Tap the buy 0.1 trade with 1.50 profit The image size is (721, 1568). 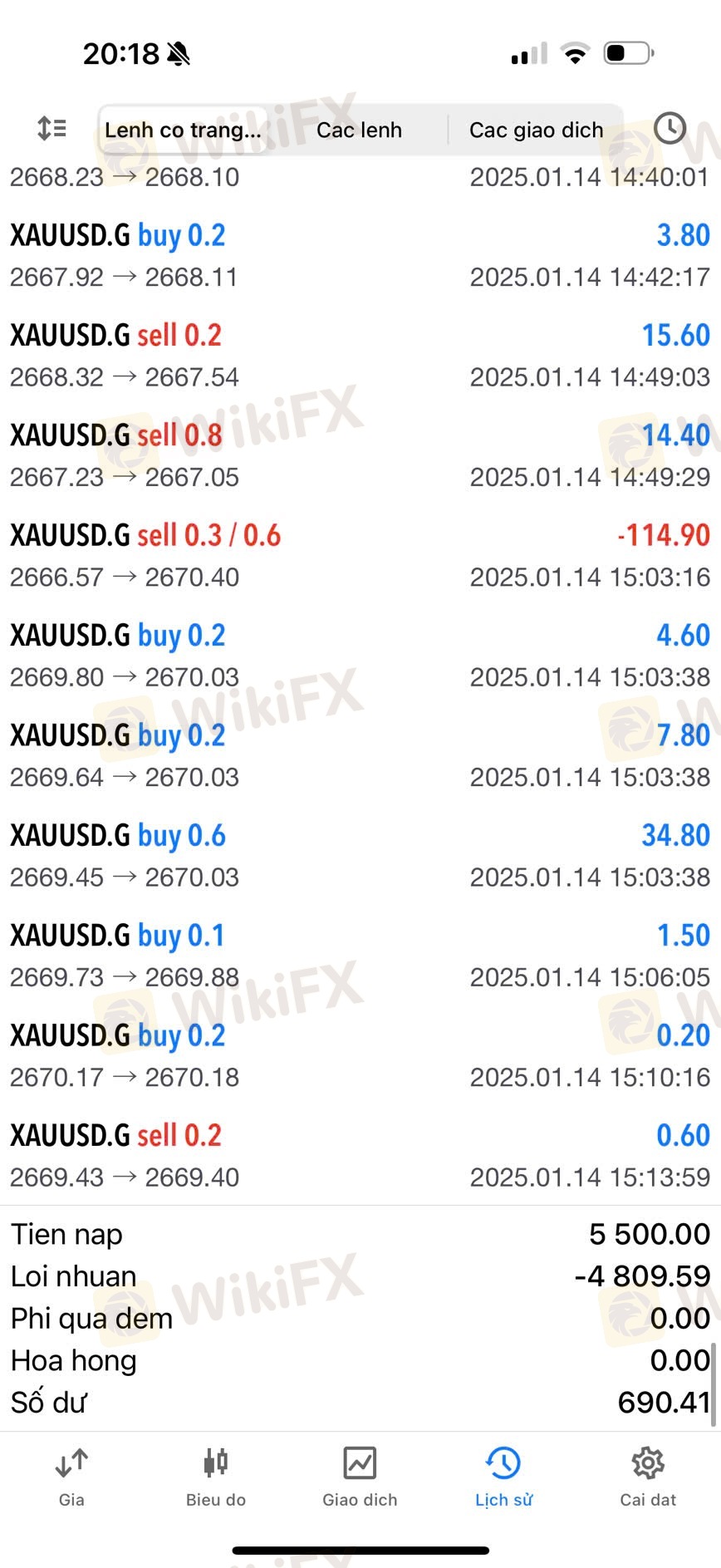(x=360, y=956)
